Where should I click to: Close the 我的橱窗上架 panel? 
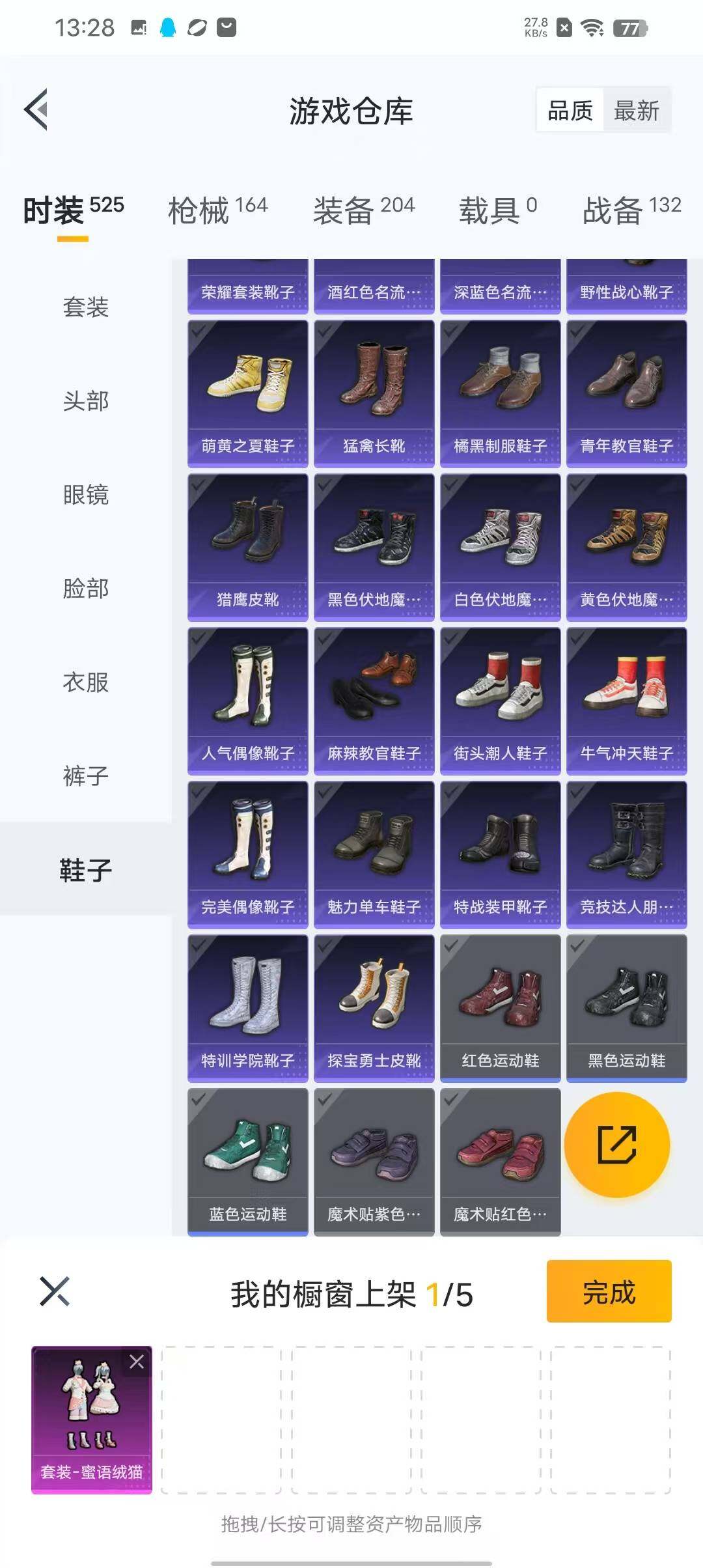click(x=55, y=1291)
